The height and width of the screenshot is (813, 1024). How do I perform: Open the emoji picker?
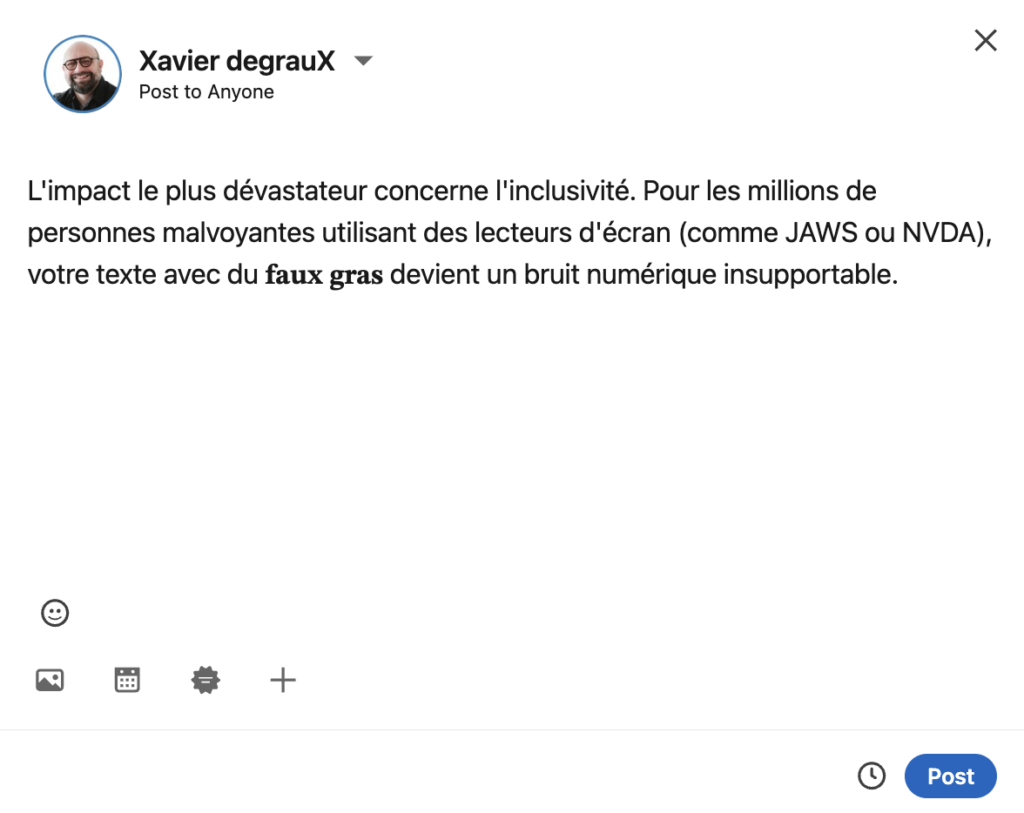coord(55,613)
